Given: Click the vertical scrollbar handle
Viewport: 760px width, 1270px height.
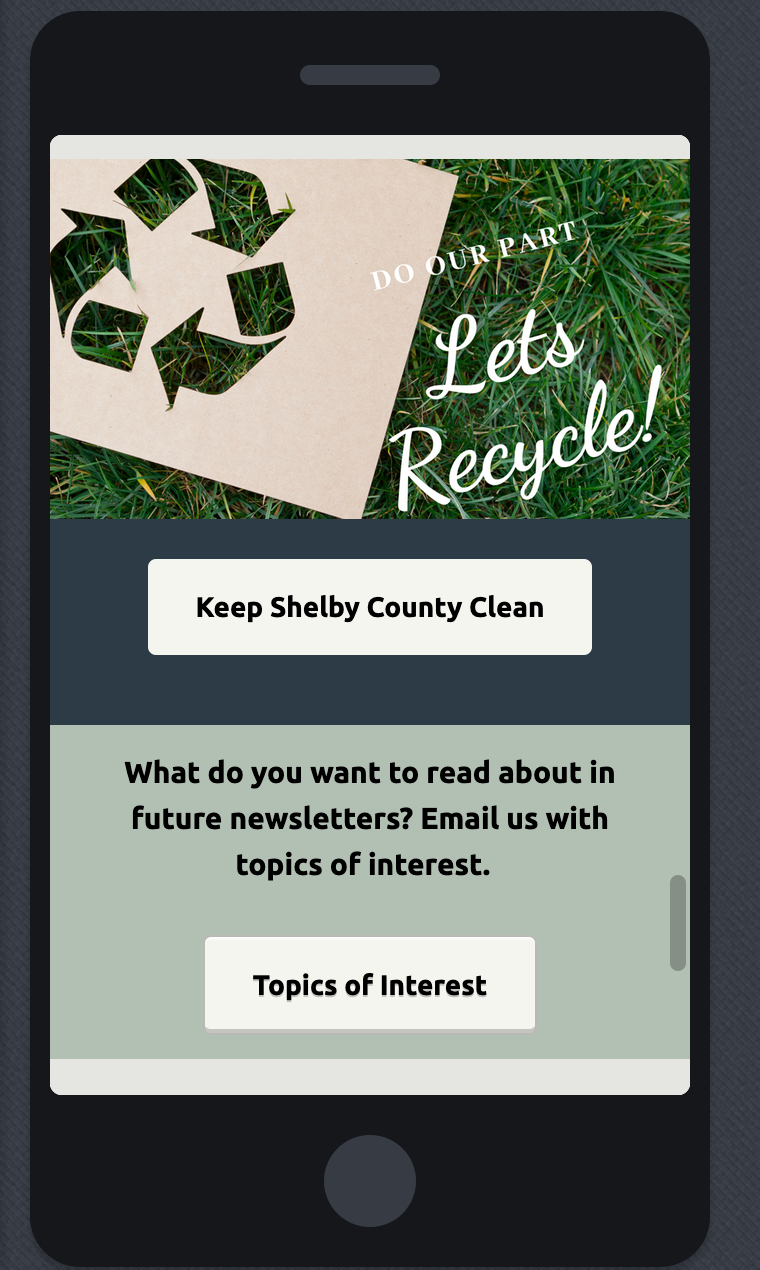Looking at the screenshot, I should click(678, 922).
